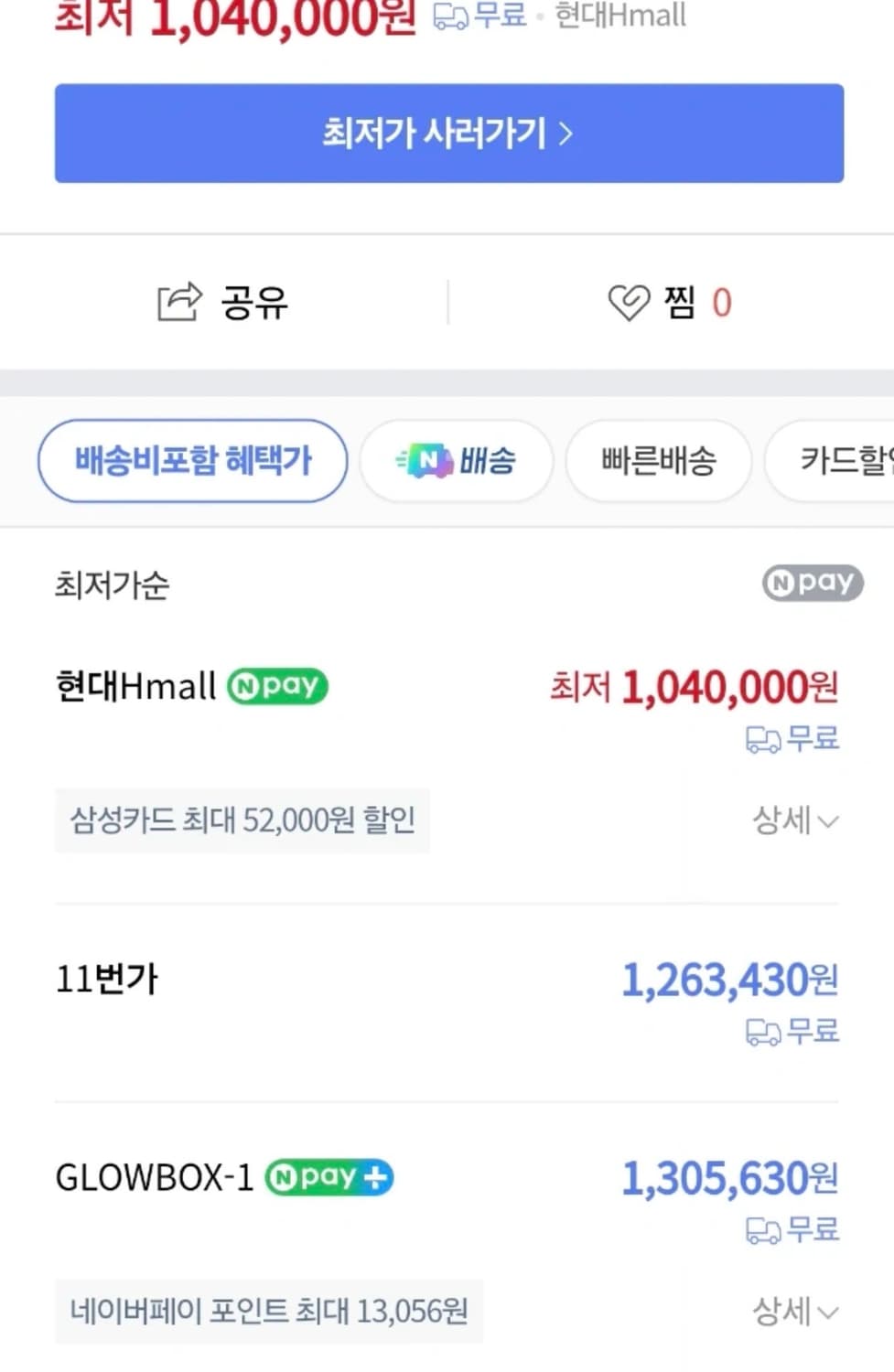Open the 11번가 seller listing

tap(106, 977)
